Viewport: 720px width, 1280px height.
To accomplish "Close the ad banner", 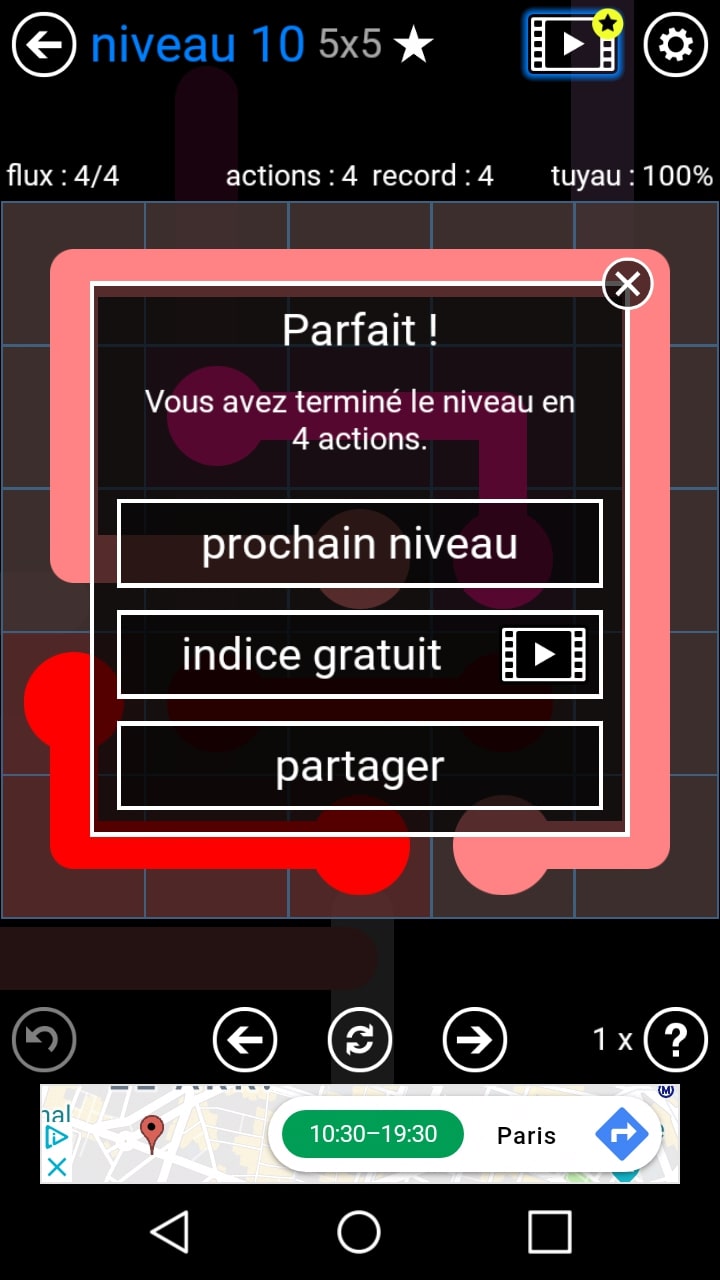I will [57, 1167].
